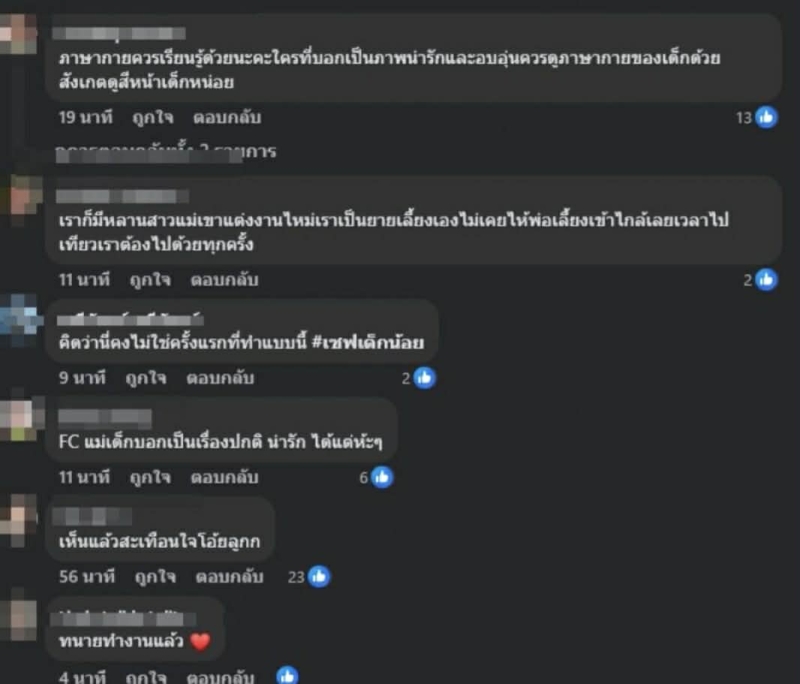Open the 13 reactions on the ภาษากาย comment
Screen dimensions: 800x684
(x=758, y=117)
